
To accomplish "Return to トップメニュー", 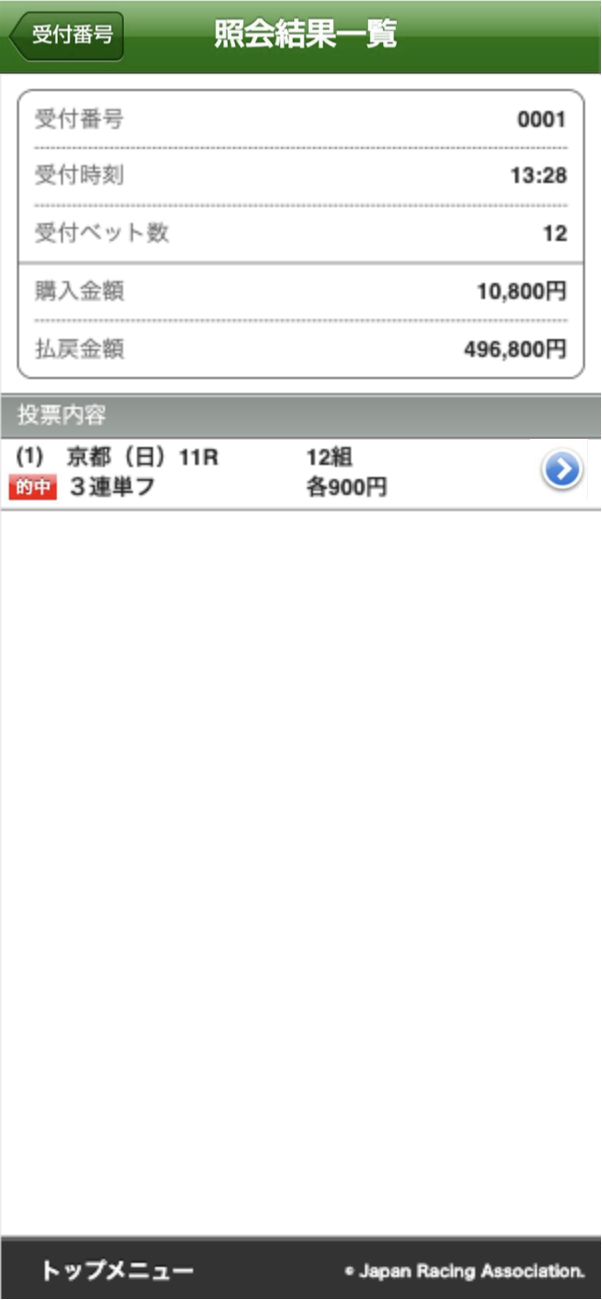I will [117, 1271].
